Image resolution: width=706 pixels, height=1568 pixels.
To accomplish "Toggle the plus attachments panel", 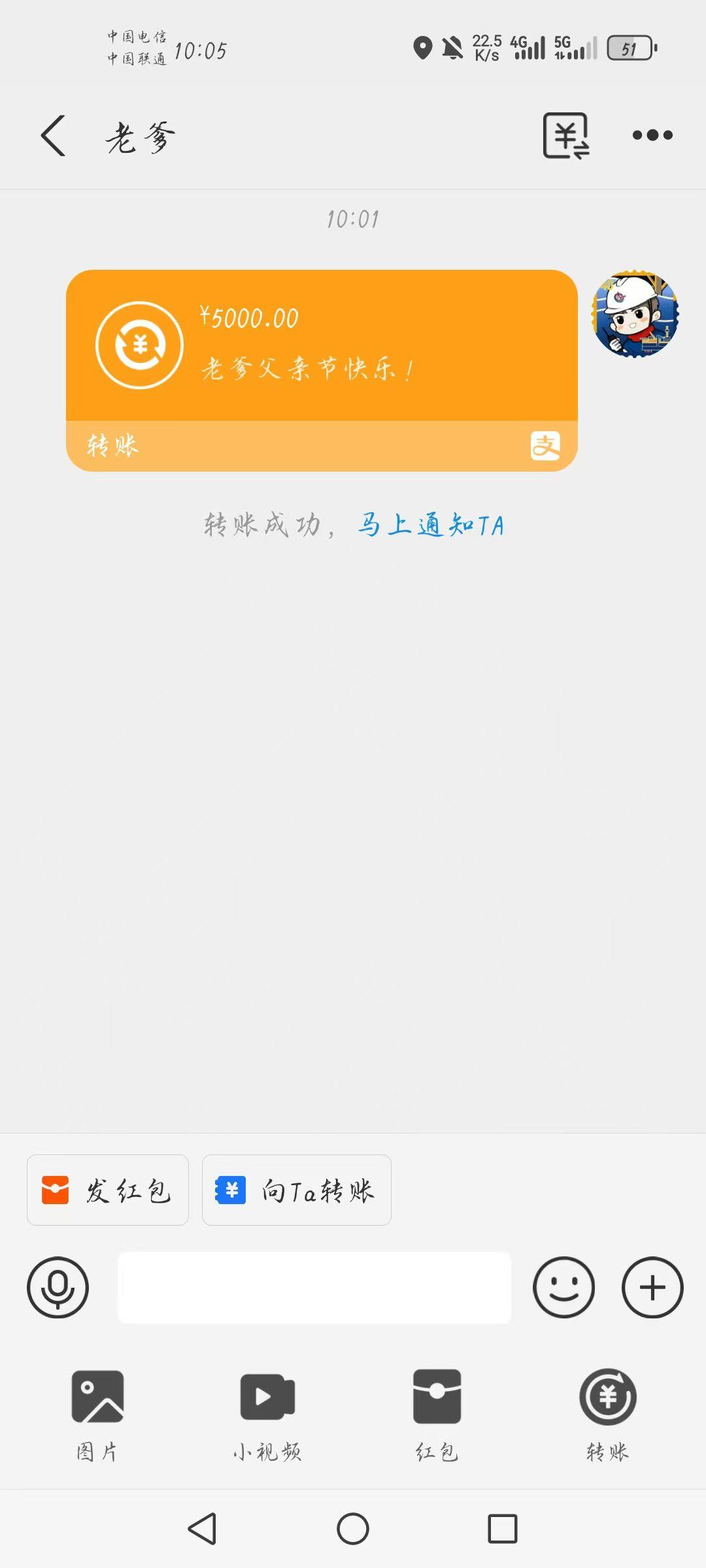I will click(x=652, y=1287).
